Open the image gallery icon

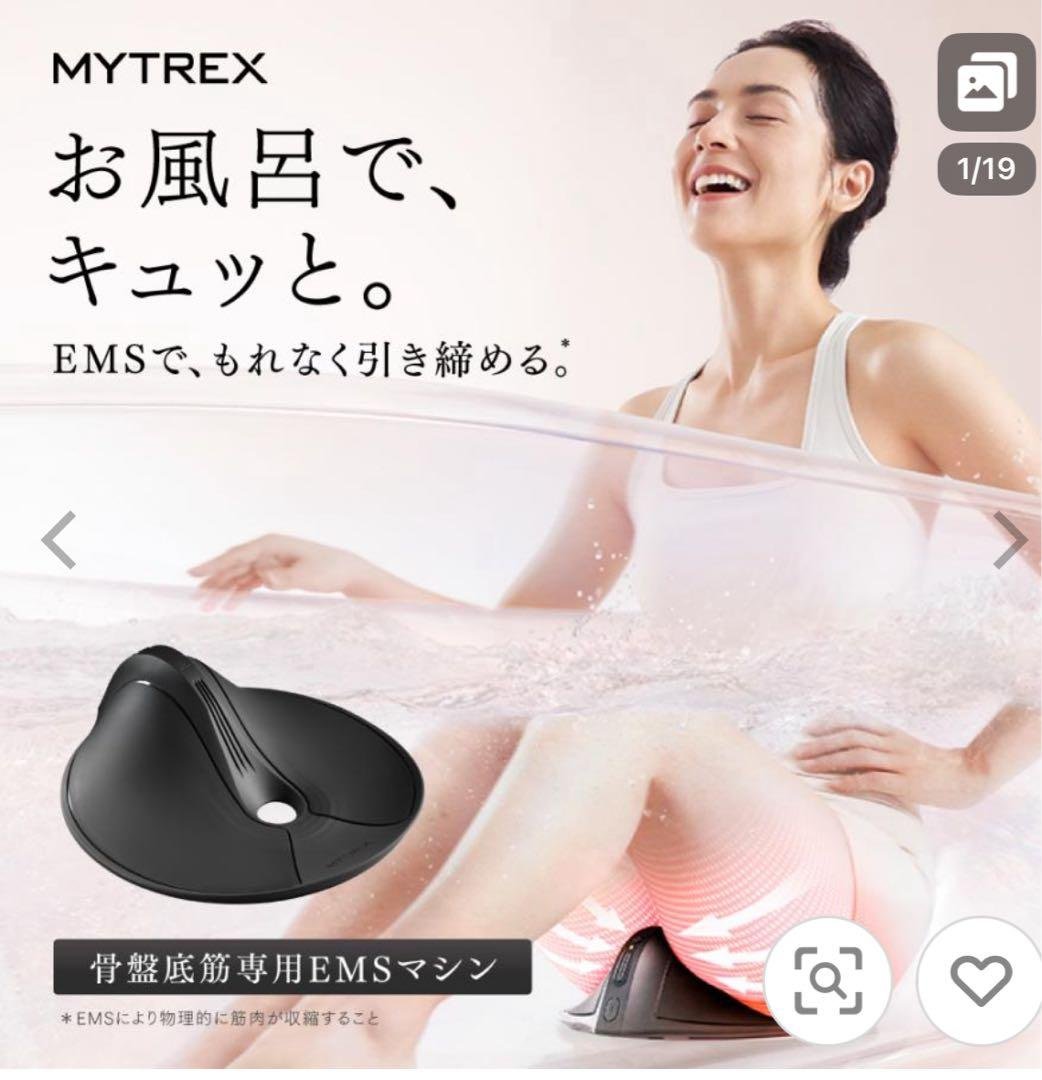click(985, 86)
